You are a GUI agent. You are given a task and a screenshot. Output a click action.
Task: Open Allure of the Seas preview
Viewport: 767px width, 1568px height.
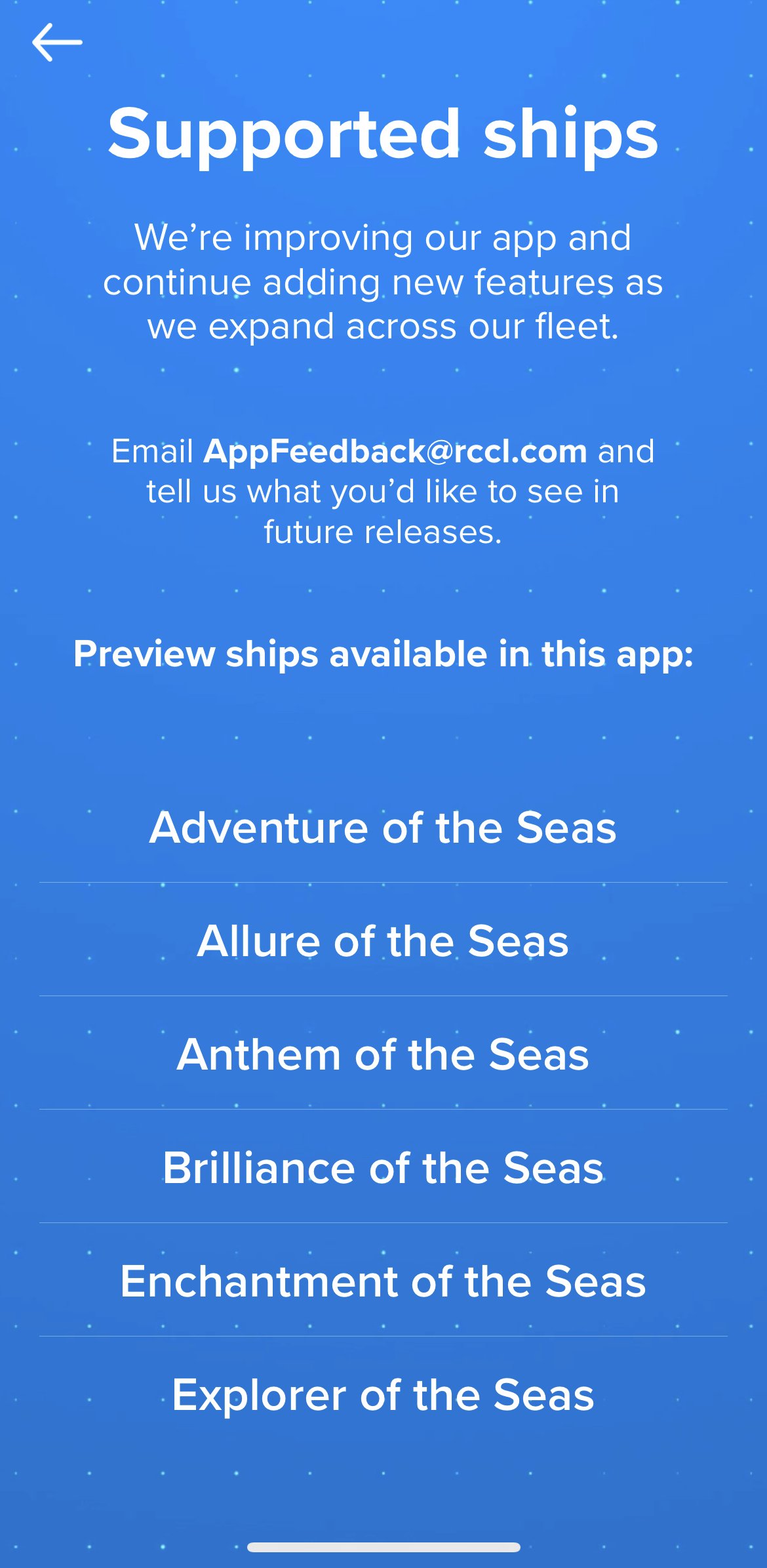[x=383, y=940]
